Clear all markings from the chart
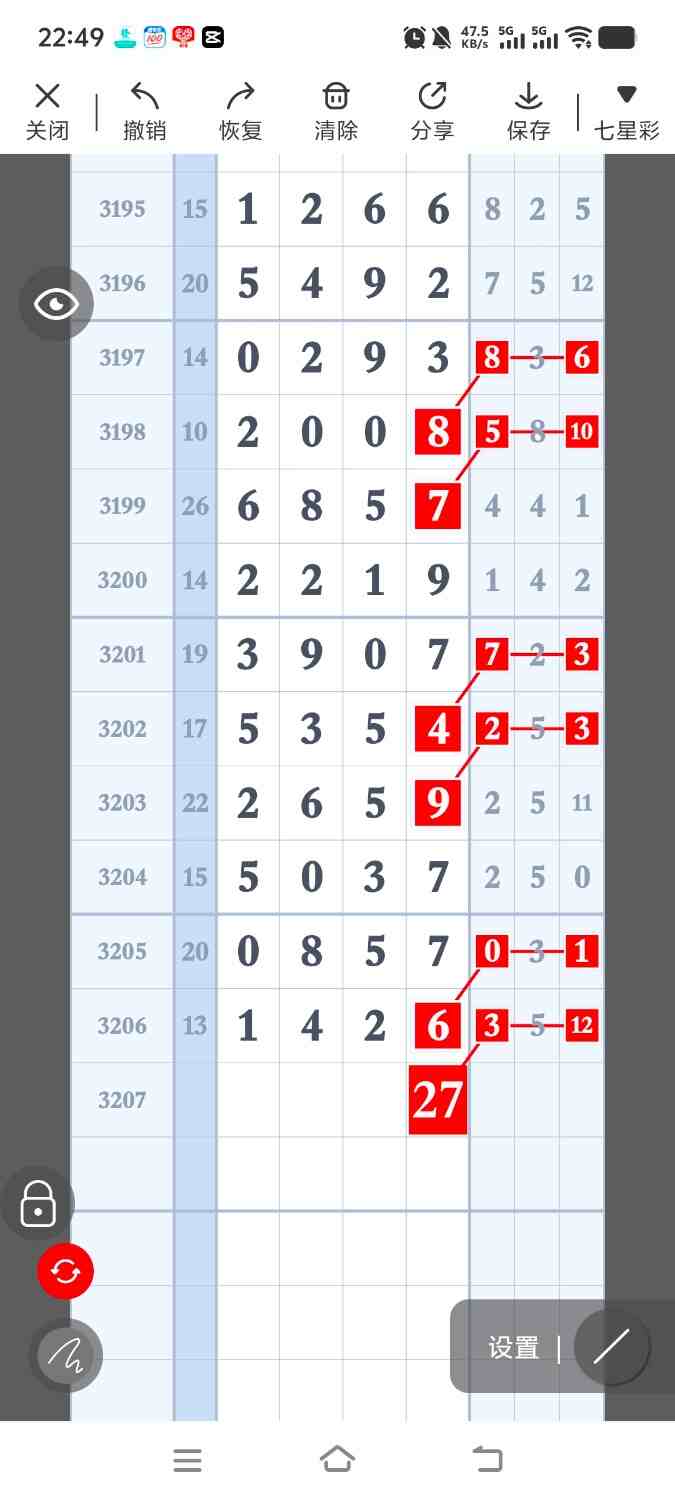 pyautogui.click(x=336, y=111)
